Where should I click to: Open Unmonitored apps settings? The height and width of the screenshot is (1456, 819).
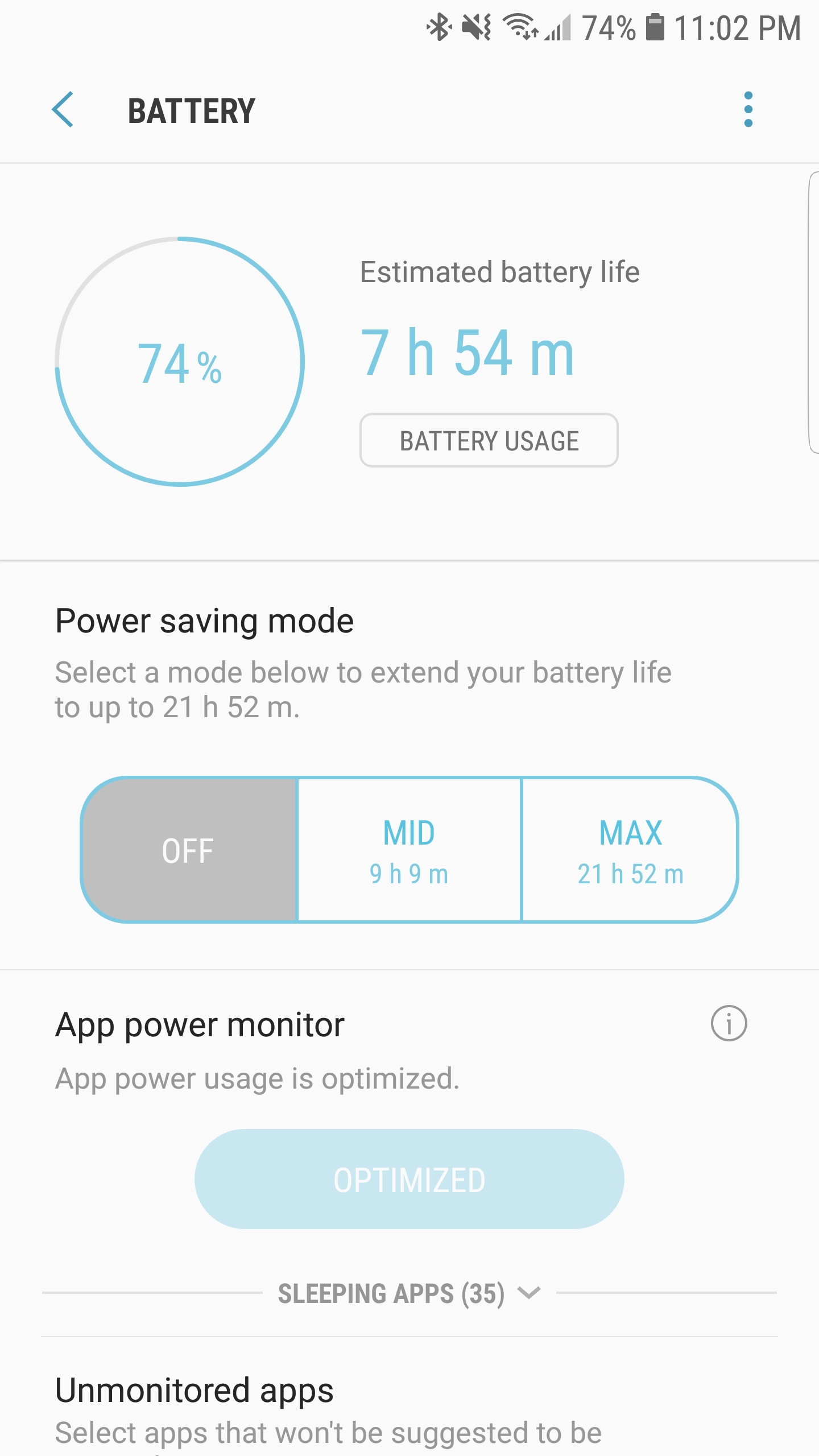[328, 1409]
